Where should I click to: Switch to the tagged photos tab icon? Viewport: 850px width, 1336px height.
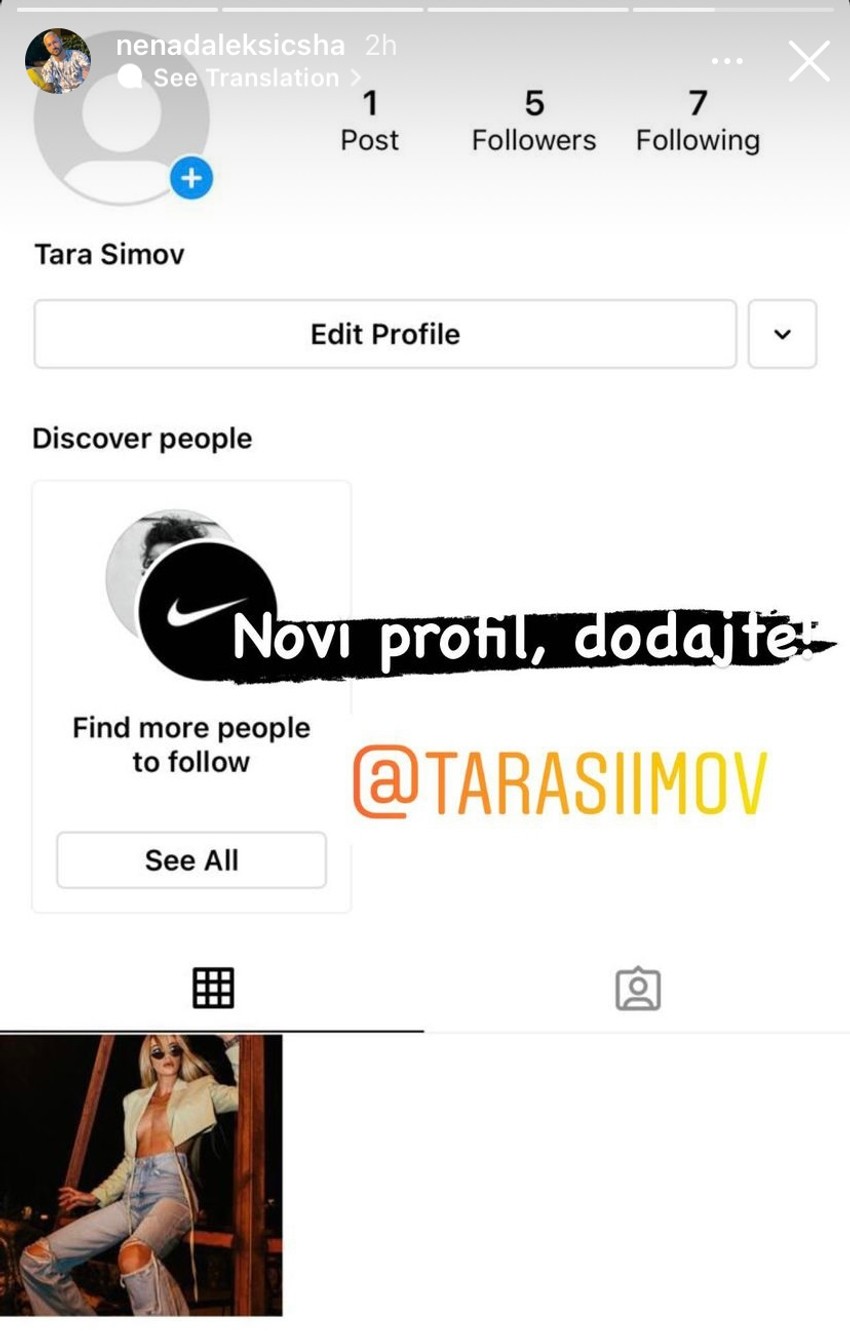(x=637, y=987)
